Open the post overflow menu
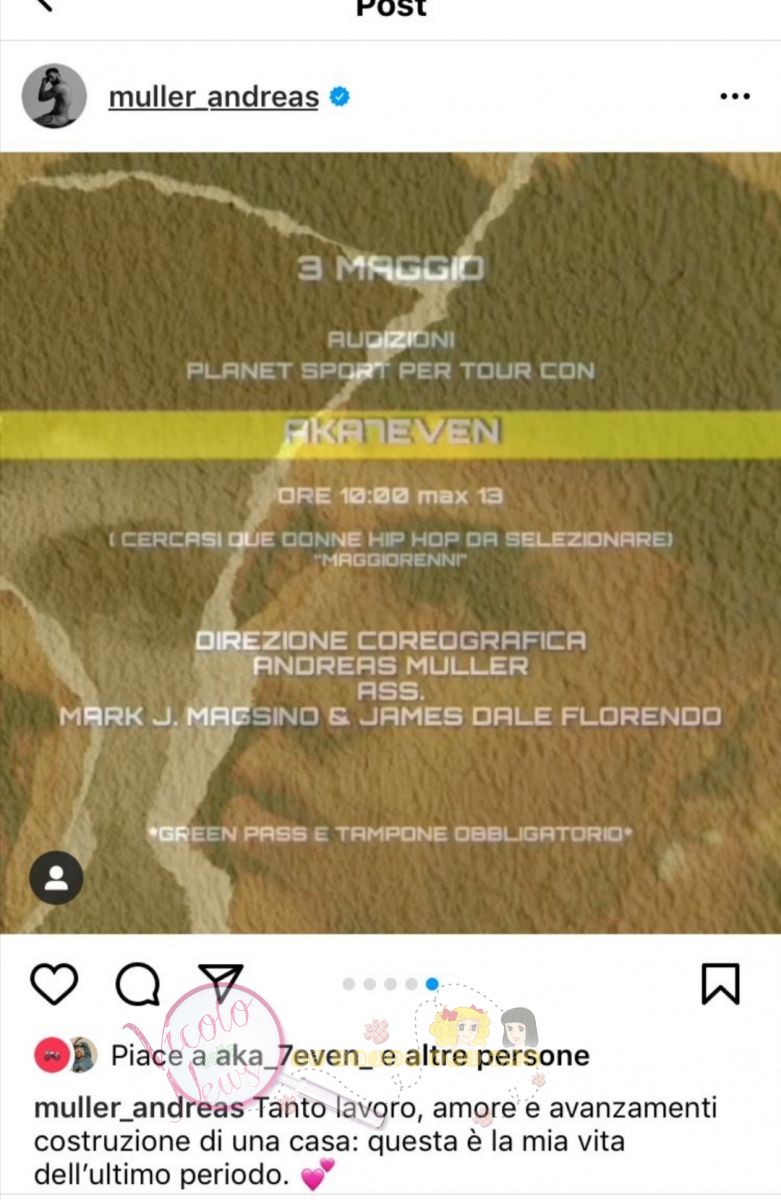This screenshot has width=781, height=1200. tap(735, 97)
